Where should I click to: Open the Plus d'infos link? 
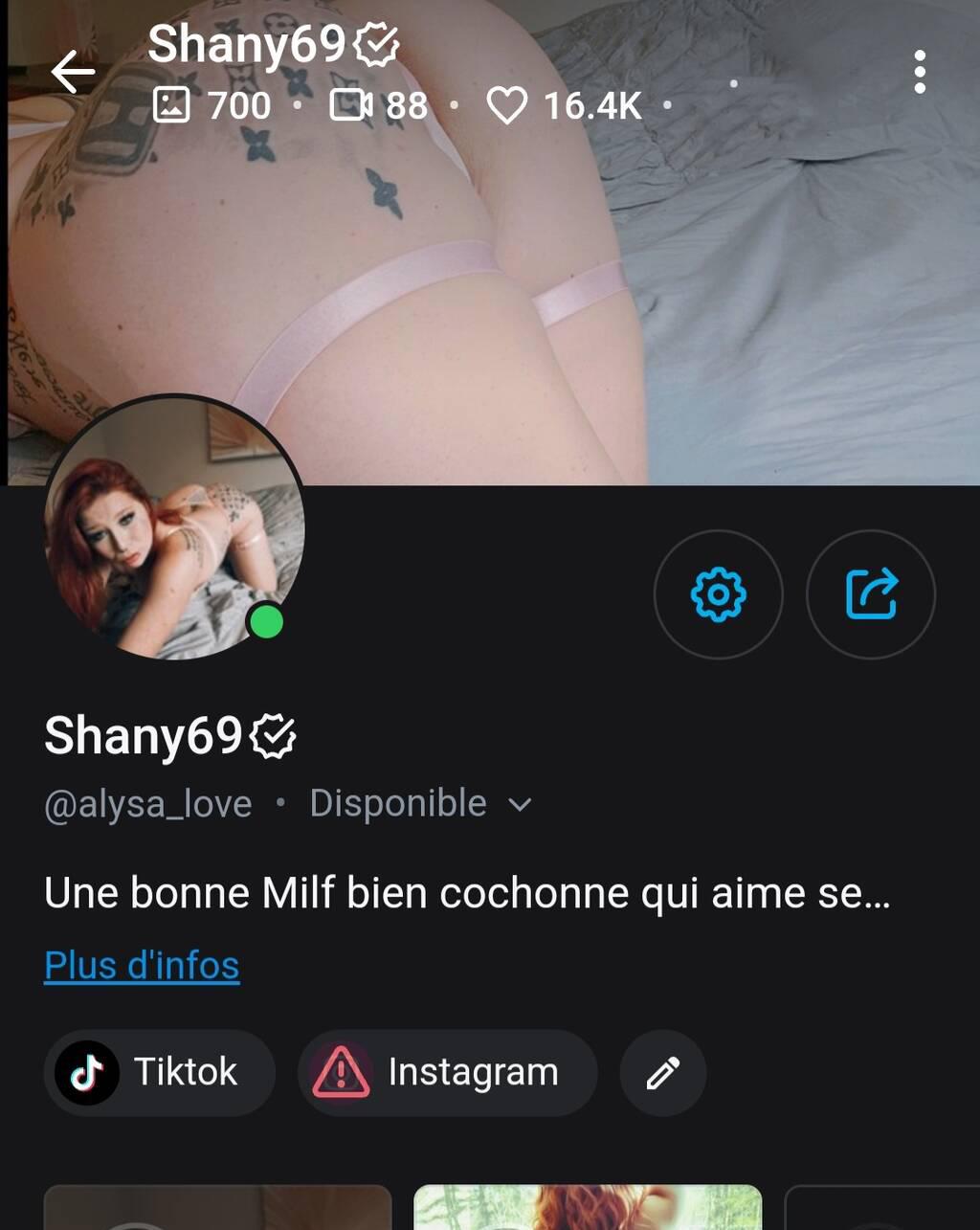(x=142, y=966)
